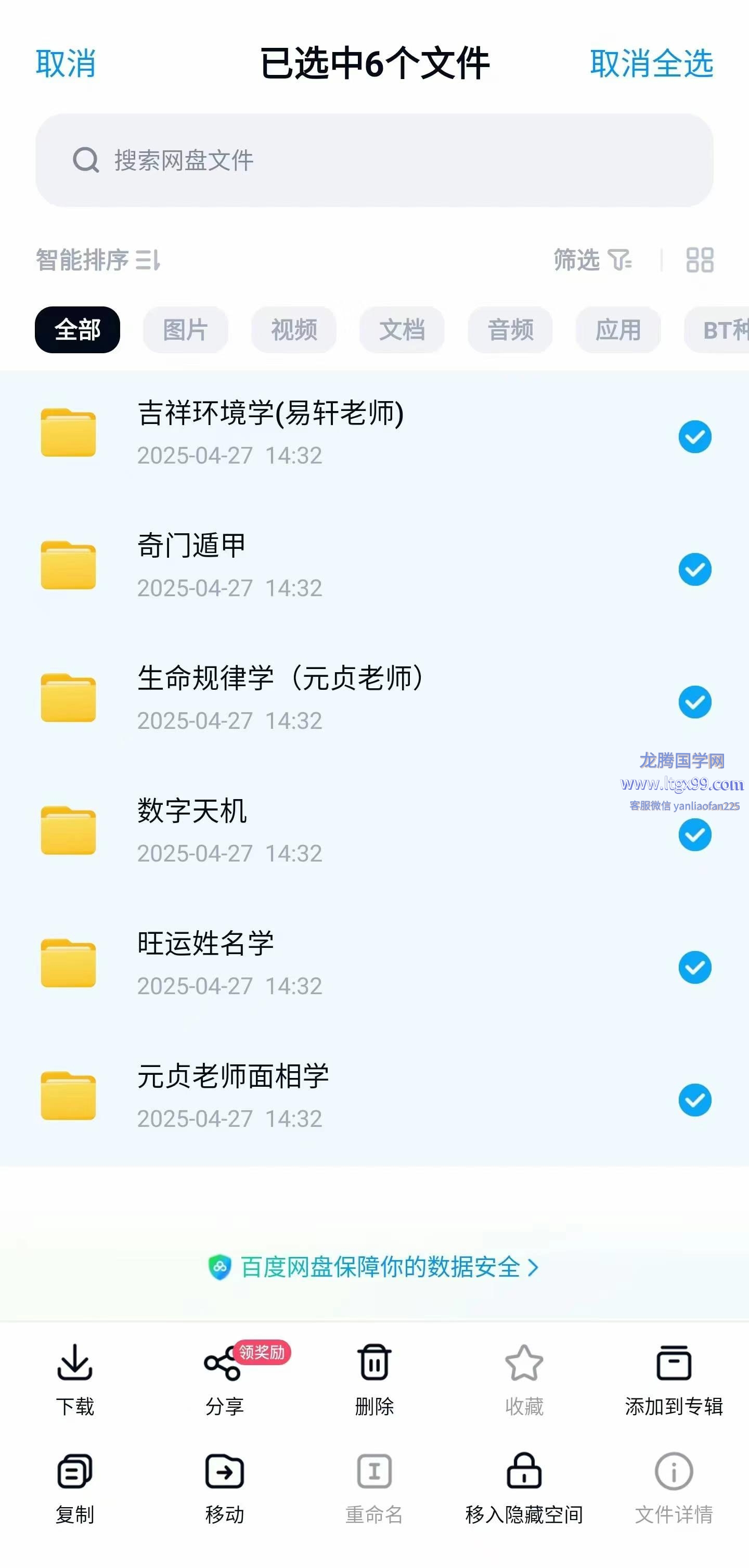Tap 移入隐藏空间 to hide the selected files
The image size is (749, 1568).
(x=524, y=1488)
